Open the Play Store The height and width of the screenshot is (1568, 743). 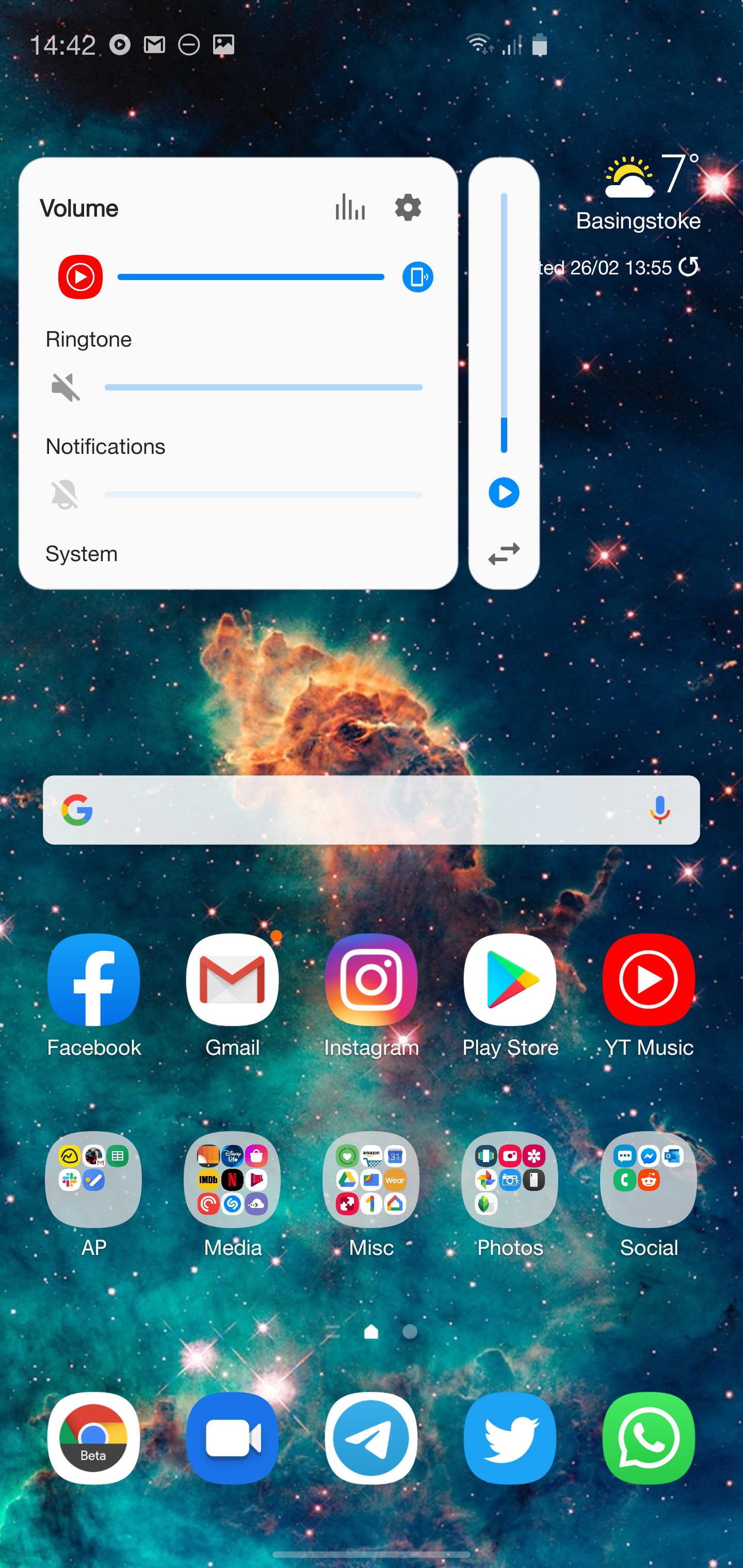[510, 981]
